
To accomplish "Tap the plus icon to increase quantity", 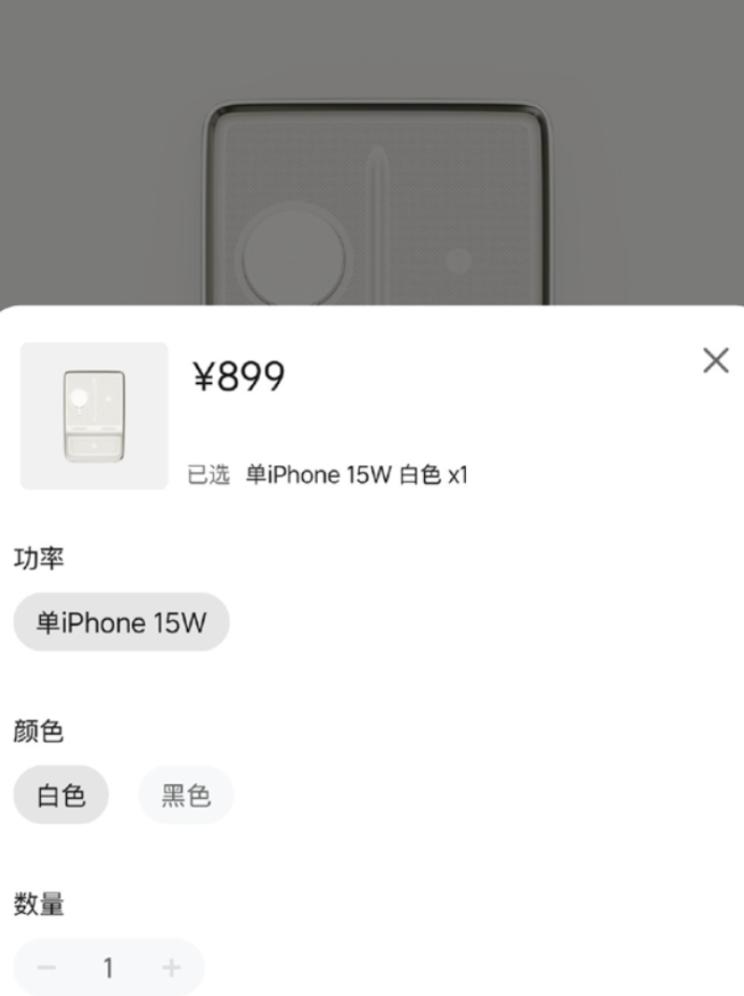I will (171, 966).
